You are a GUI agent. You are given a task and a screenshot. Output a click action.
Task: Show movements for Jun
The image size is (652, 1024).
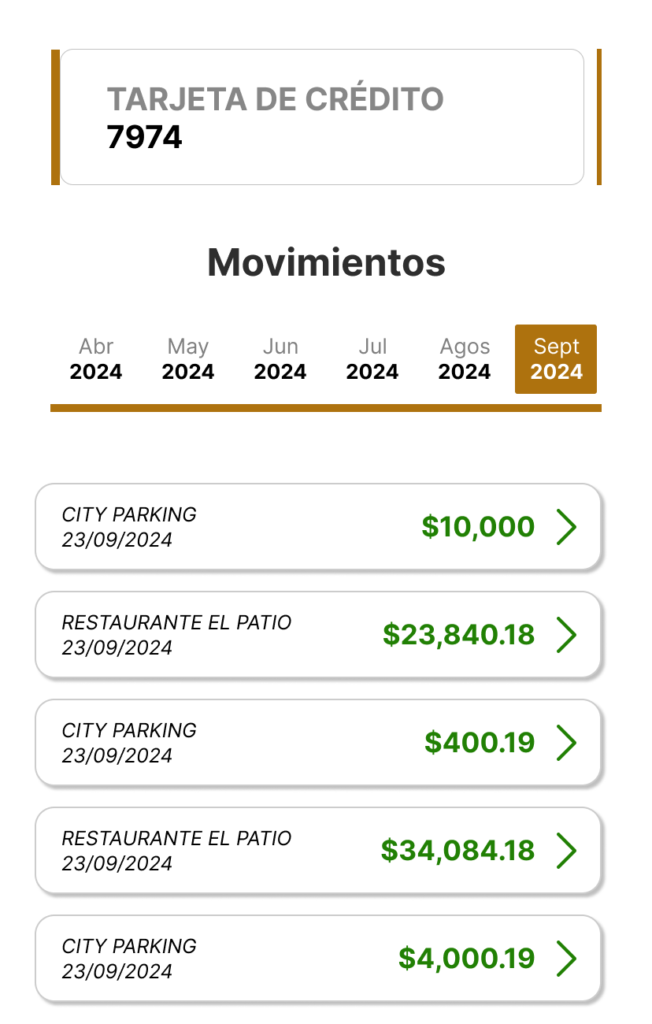click(280, 347)
